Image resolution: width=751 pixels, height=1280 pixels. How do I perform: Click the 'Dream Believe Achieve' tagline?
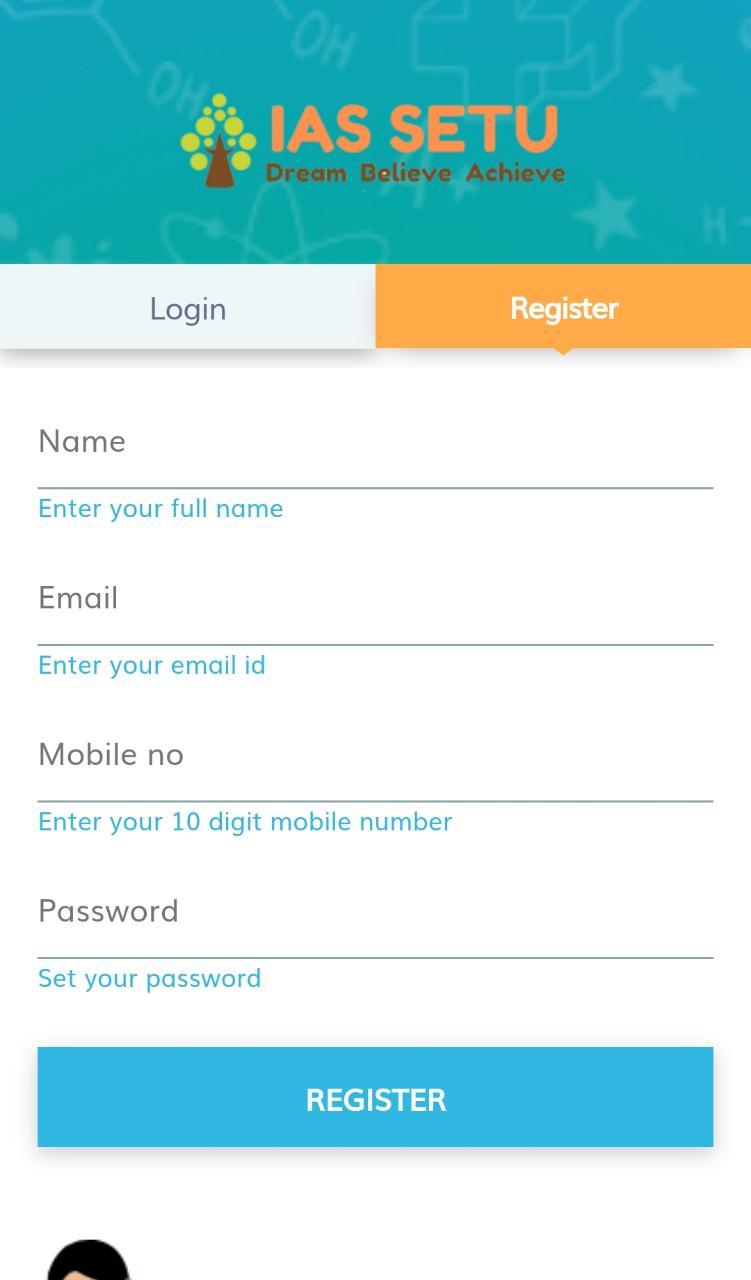click(415, 173)
